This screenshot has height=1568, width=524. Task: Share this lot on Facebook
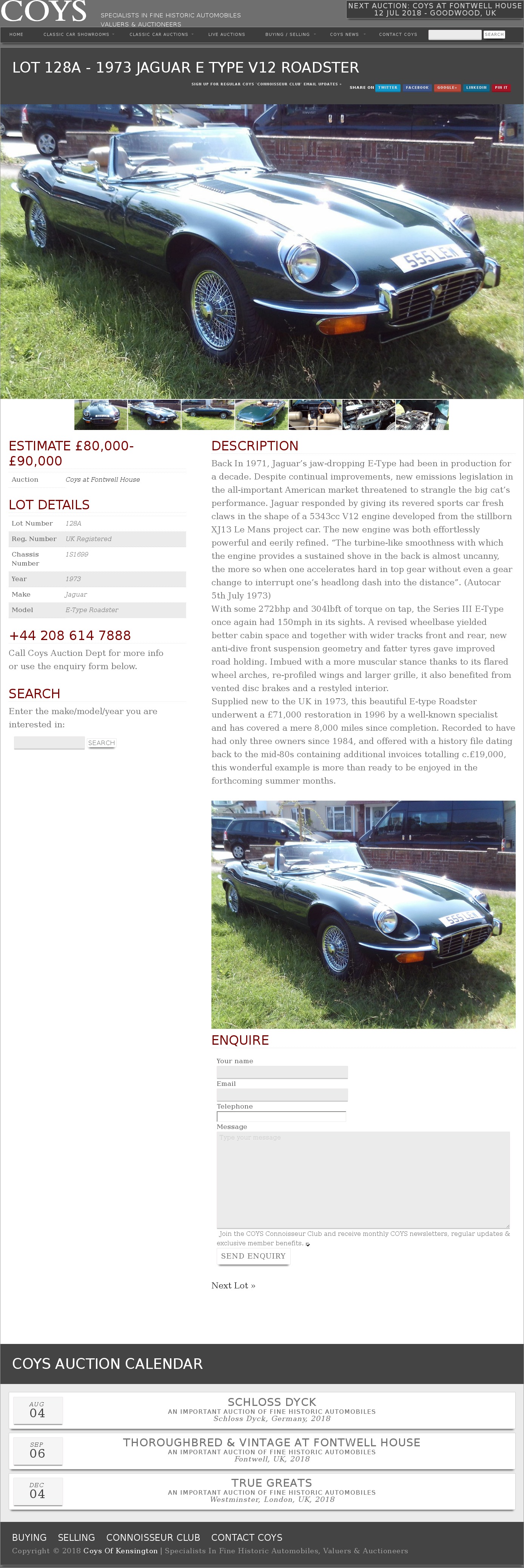tap(417, 88)
